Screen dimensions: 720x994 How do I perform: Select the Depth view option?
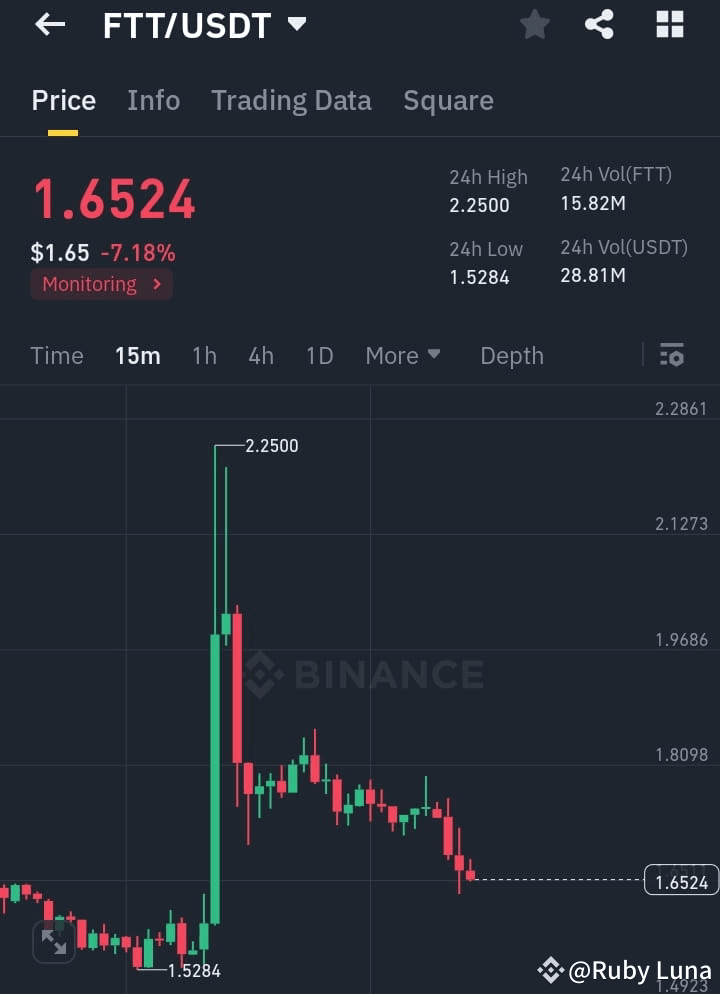(511, 355)
